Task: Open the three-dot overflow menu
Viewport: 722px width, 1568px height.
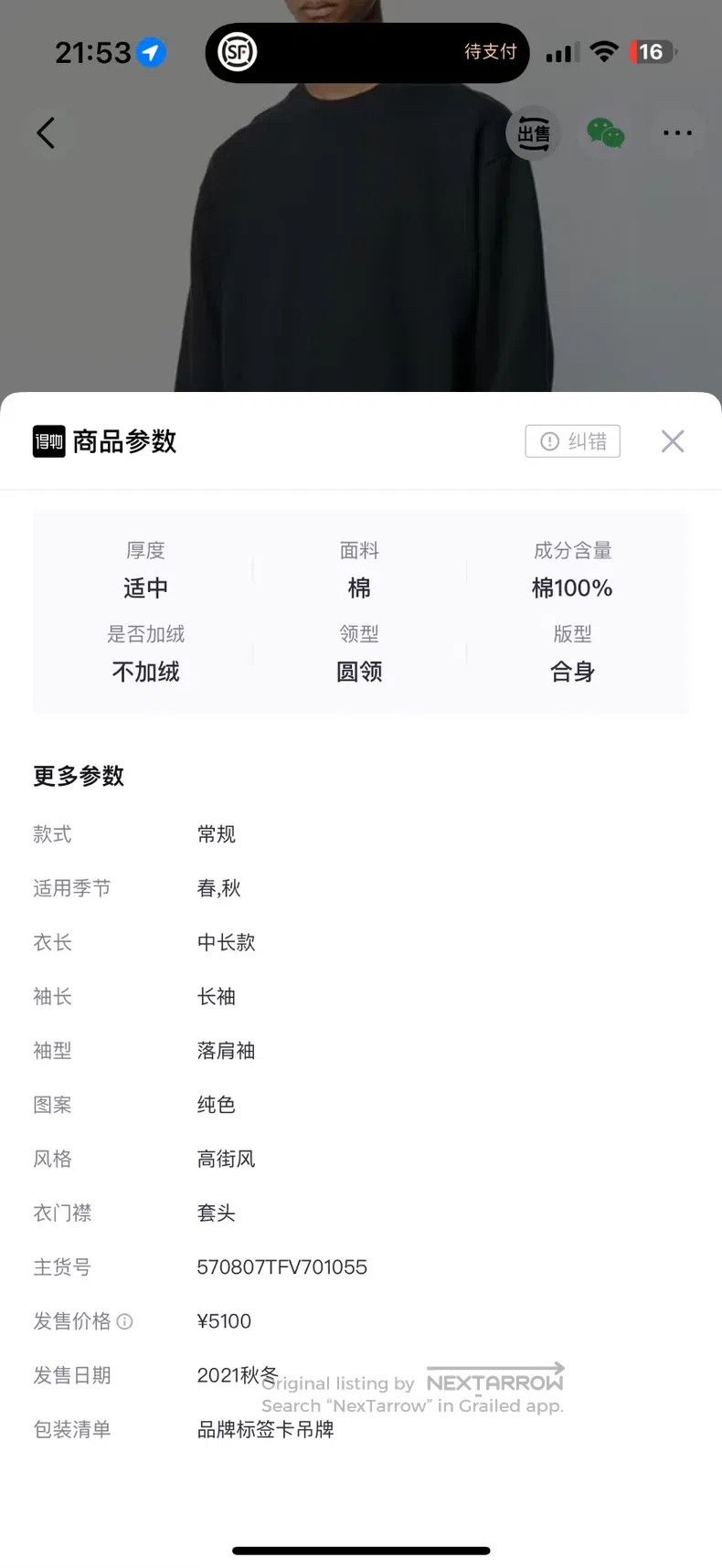Action: (677, 133)
